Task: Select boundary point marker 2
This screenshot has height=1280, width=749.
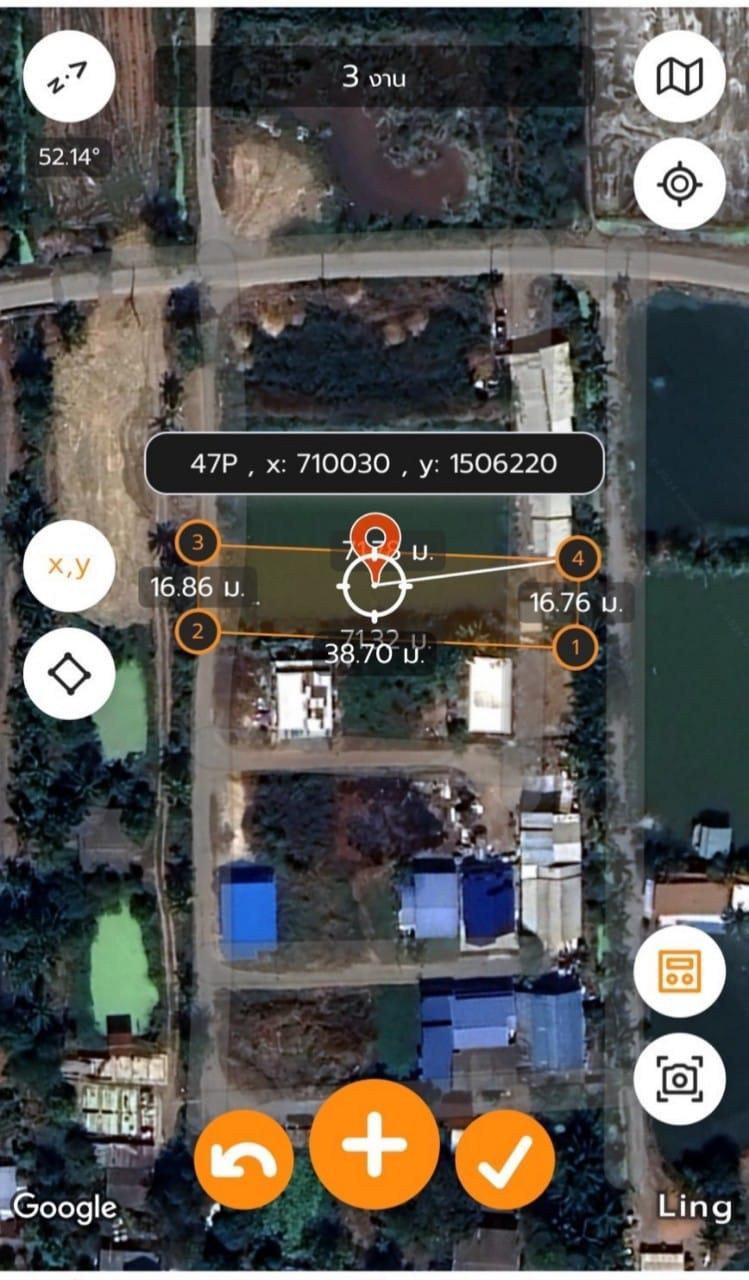Action: (198, 631)
